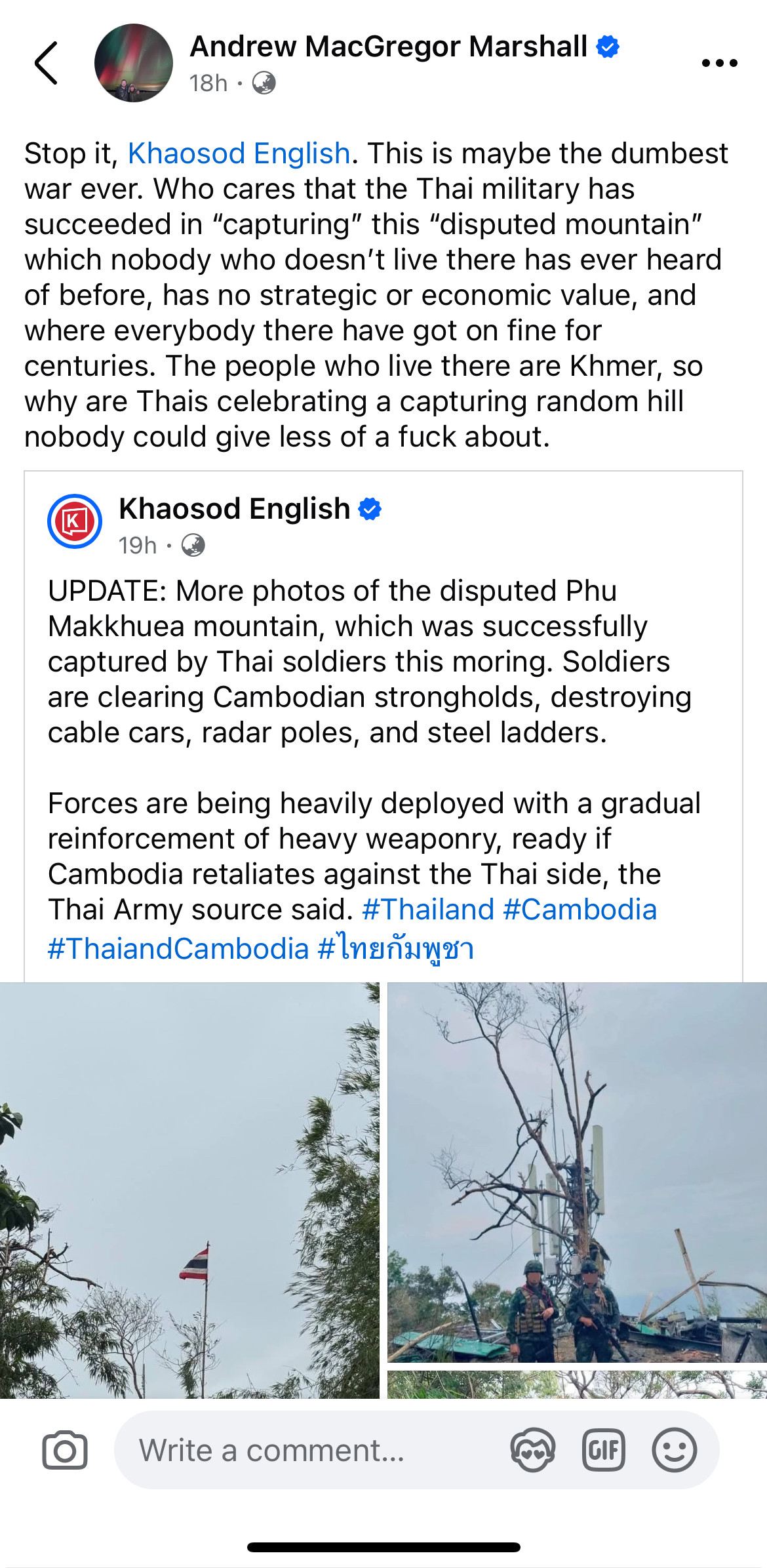Open the #ThaiandCambodia hashtag

click(178, 948)
